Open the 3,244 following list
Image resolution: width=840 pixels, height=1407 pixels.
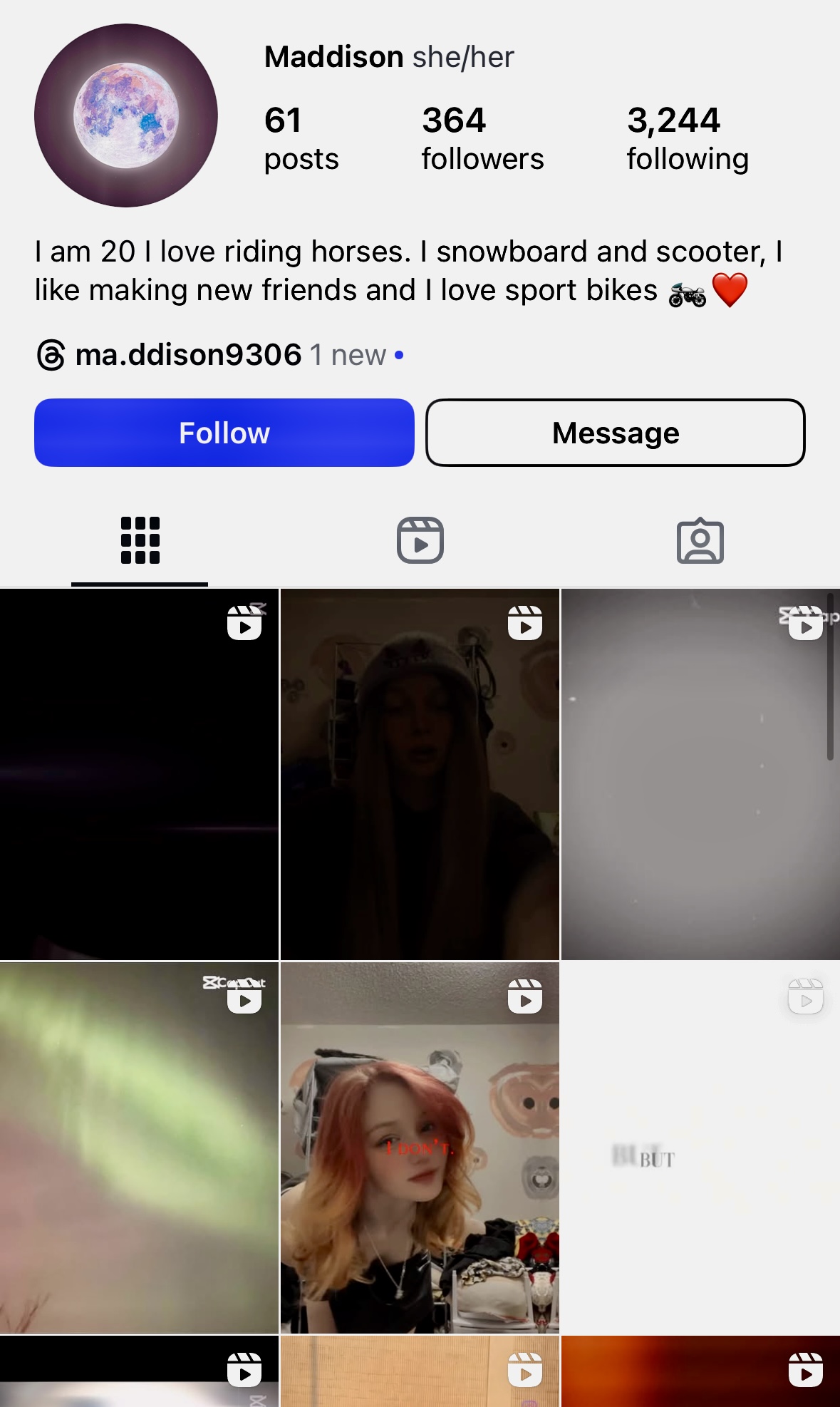pyautogui.click(x=688, y=139)
